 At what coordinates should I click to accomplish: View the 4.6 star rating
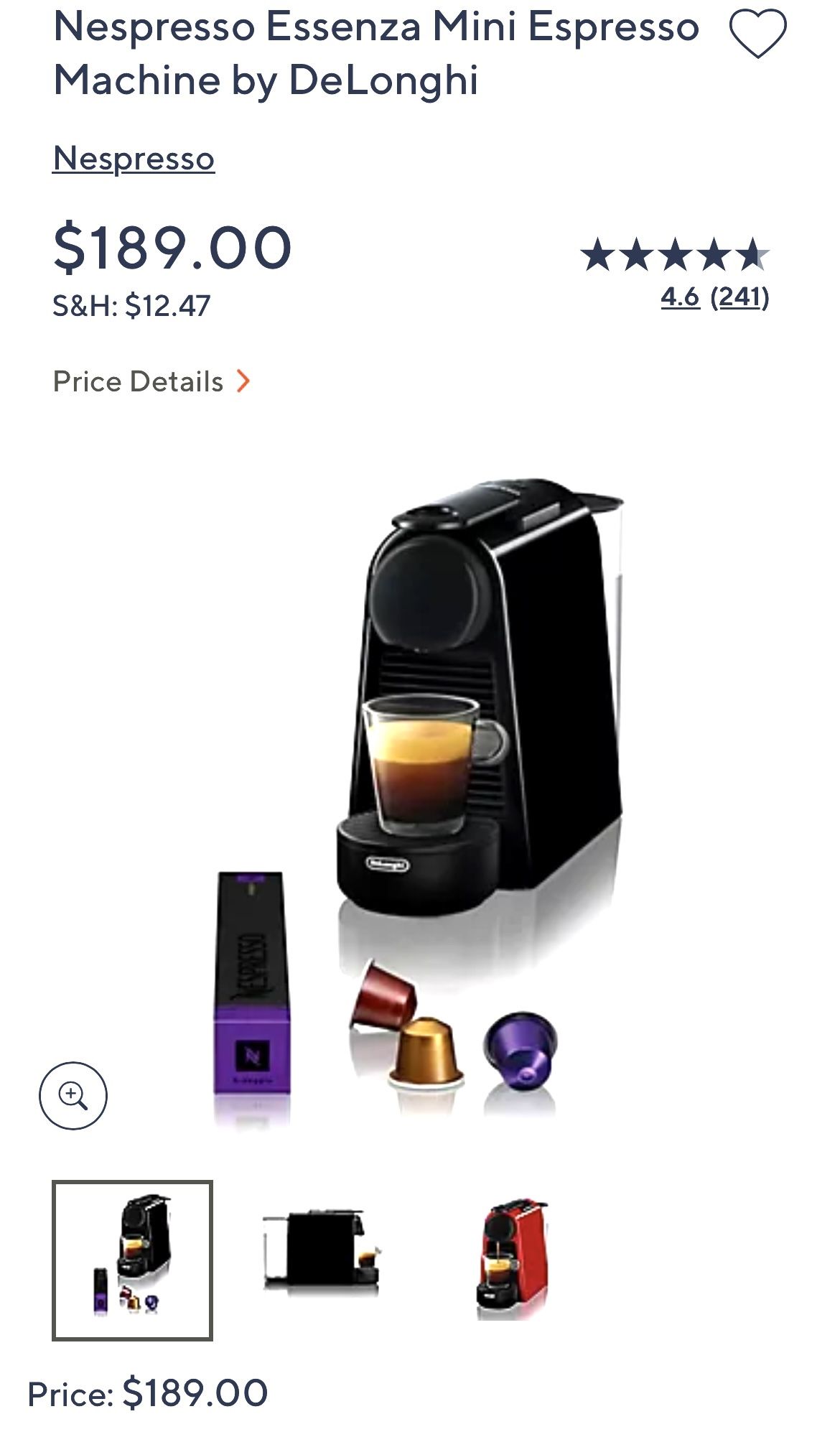point(680,297)
